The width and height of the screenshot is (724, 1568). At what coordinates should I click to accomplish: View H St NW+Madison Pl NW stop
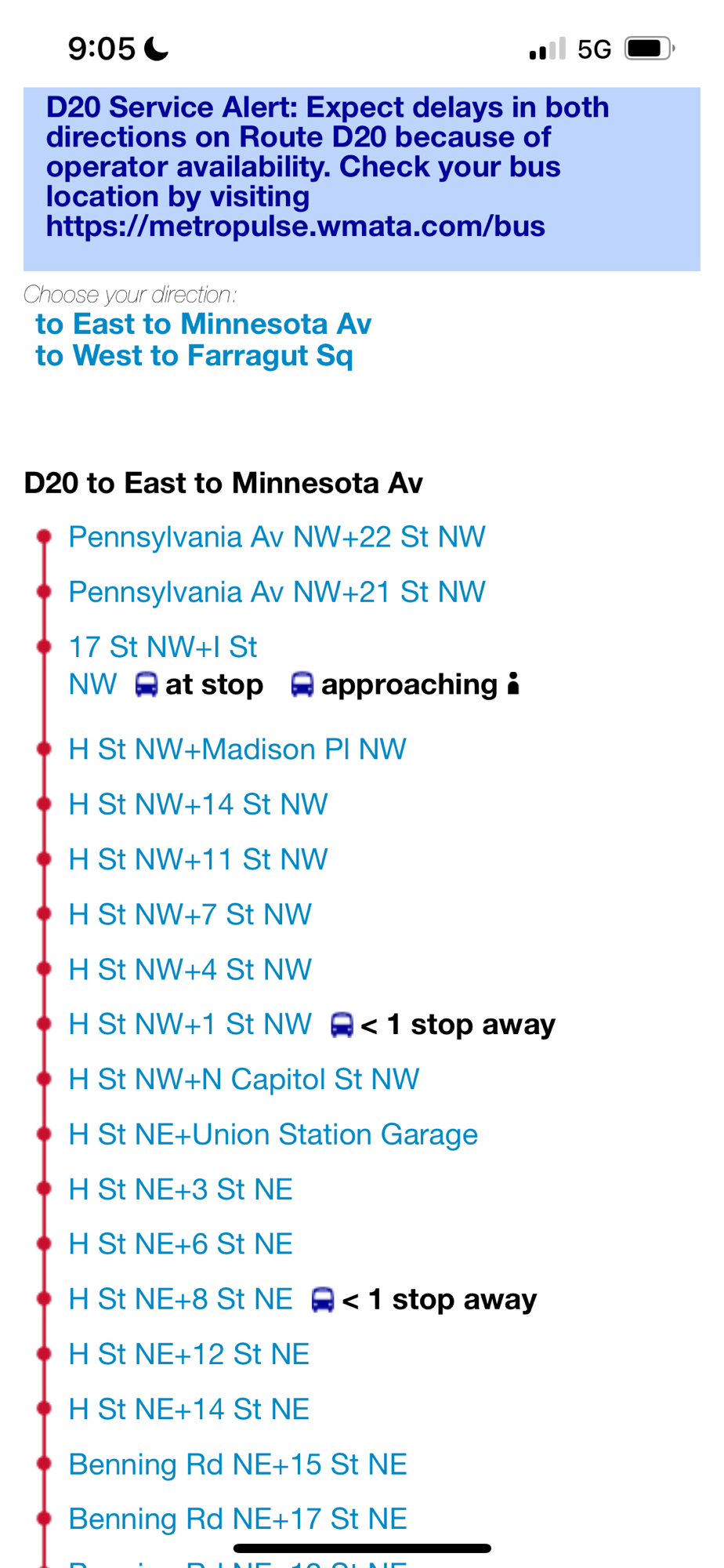click(237, 750)
